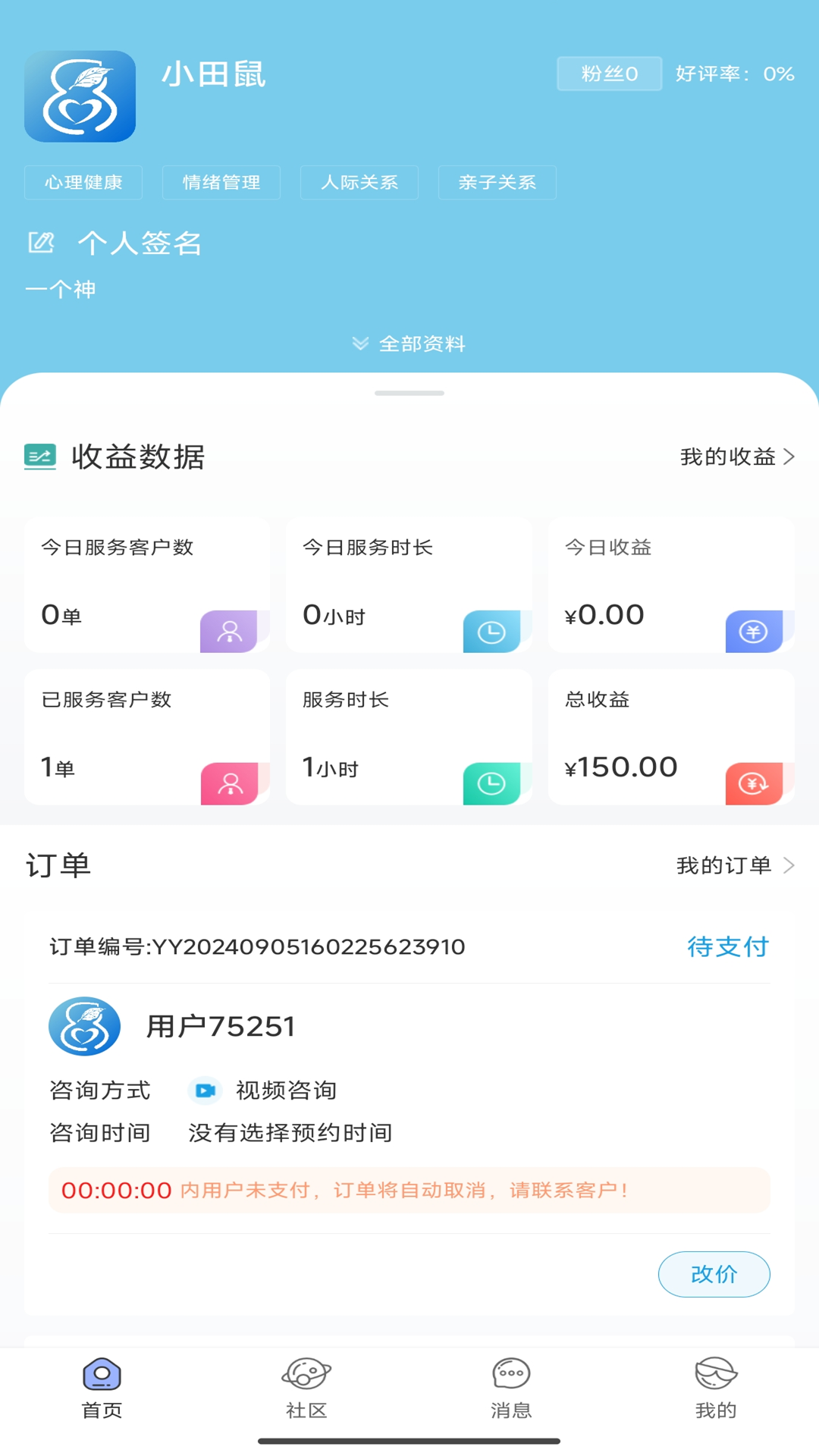
Task: Switch to the 社区 tab
Action: pyautogui.click(x=306, y=1389)
